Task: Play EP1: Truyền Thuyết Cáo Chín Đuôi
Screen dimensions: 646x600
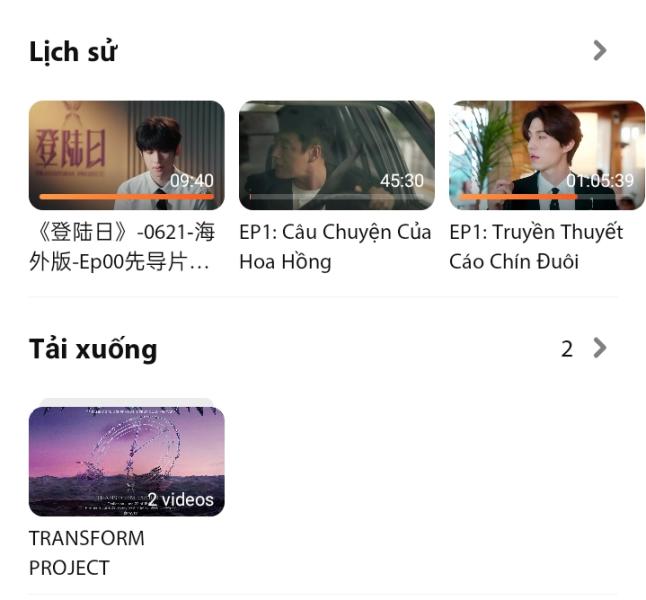Action: point(546,155)
